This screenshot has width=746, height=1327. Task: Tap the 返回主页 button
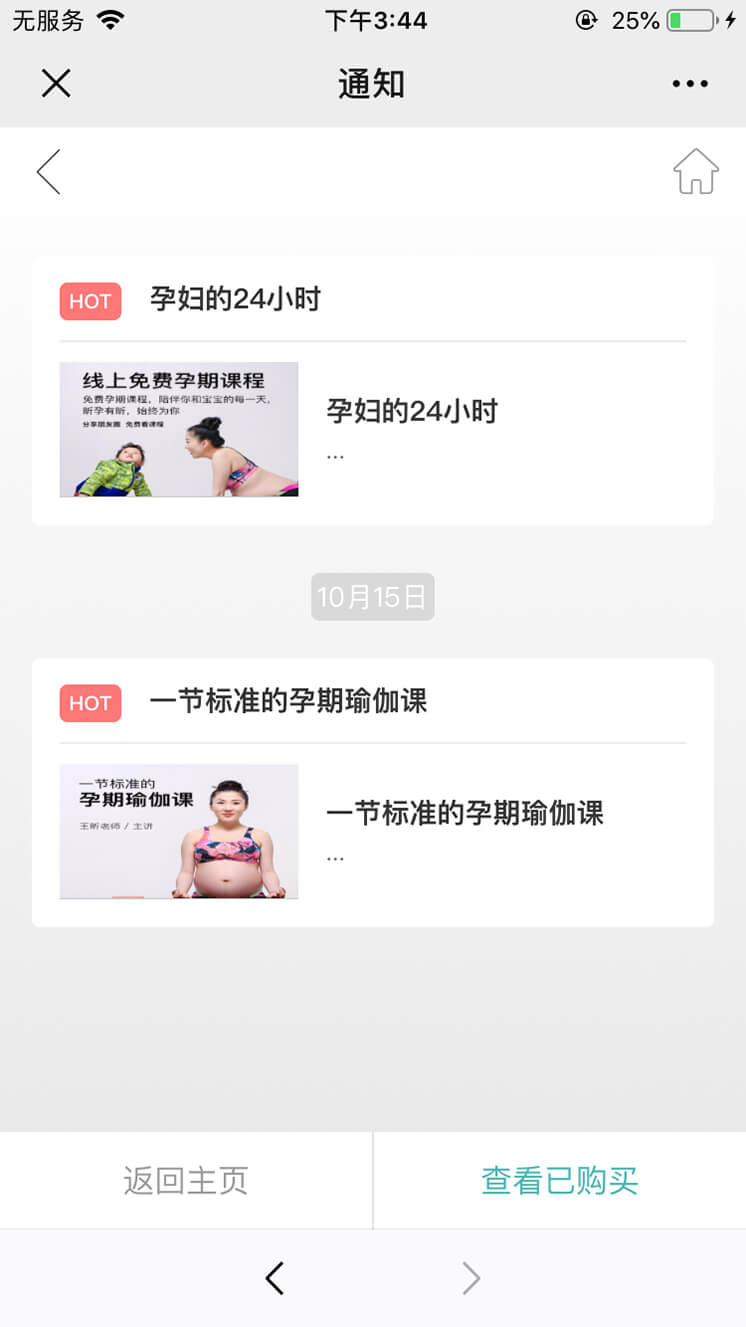[x=186, y=1181]
